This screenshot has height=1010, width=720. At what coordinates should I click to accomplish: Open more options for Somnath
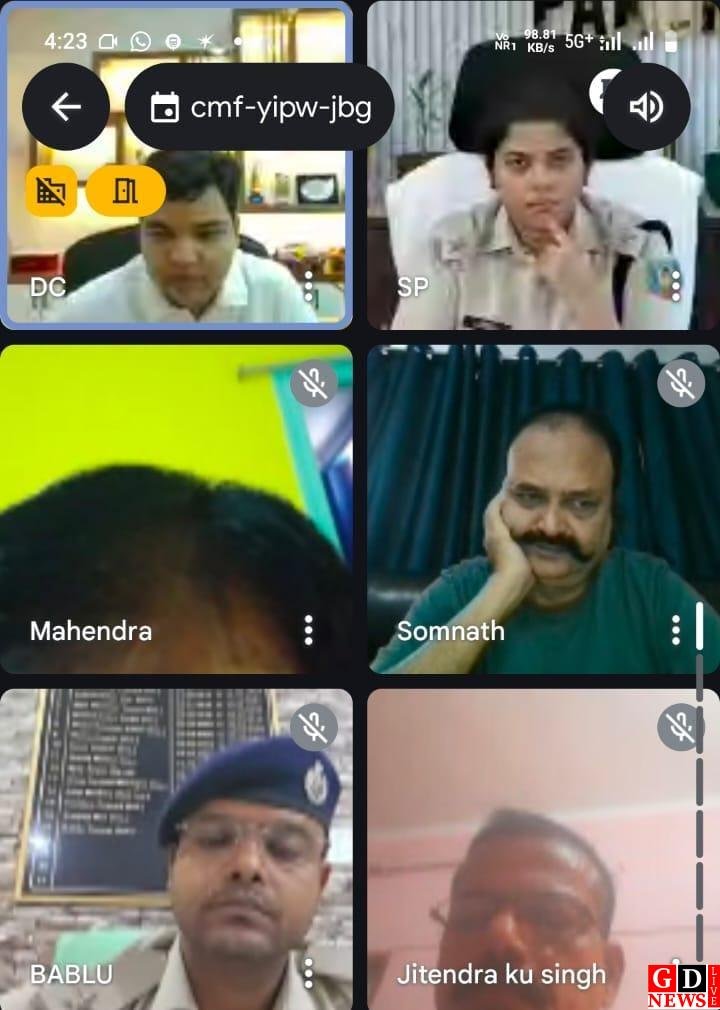[x=676, y=630]
